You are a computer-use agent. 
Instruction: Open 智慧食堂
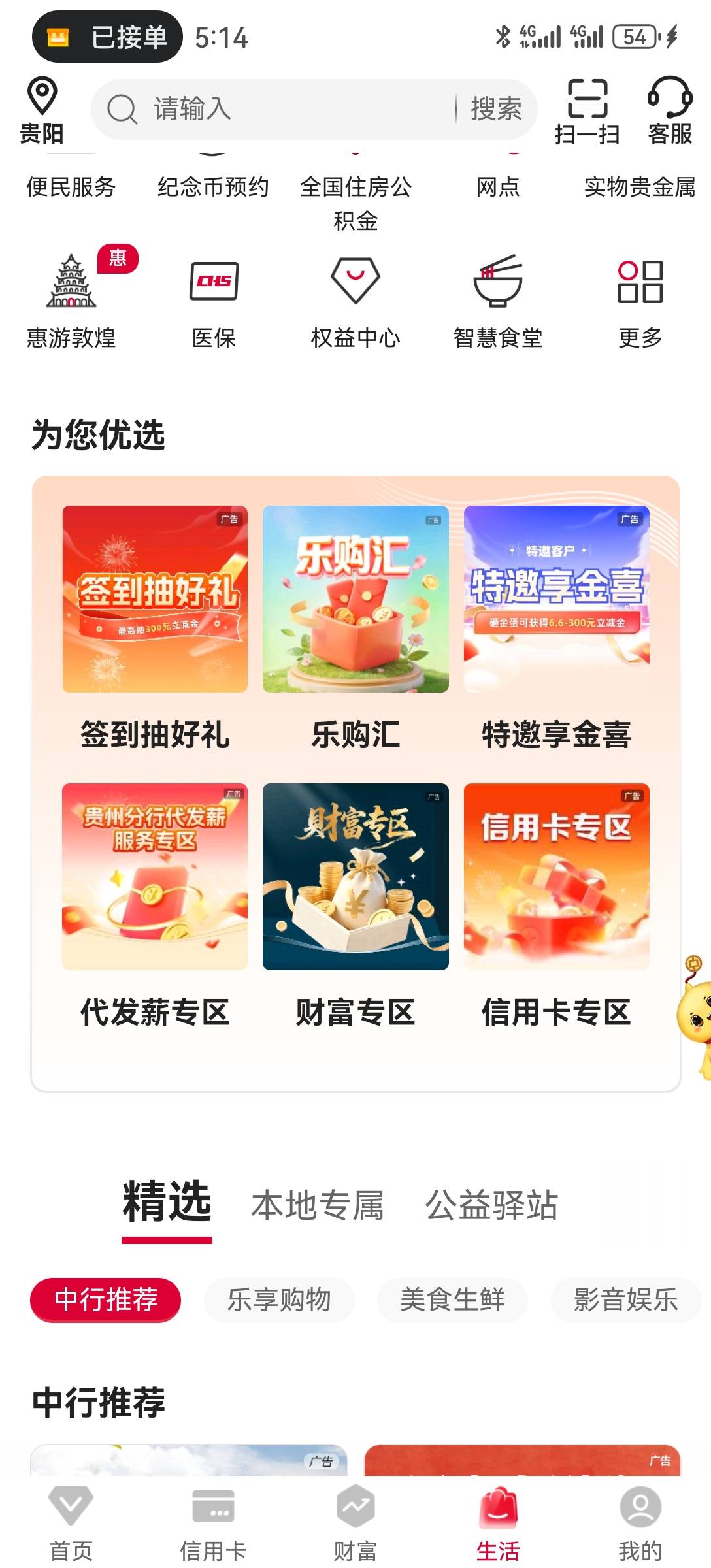(x=498, y=301)
